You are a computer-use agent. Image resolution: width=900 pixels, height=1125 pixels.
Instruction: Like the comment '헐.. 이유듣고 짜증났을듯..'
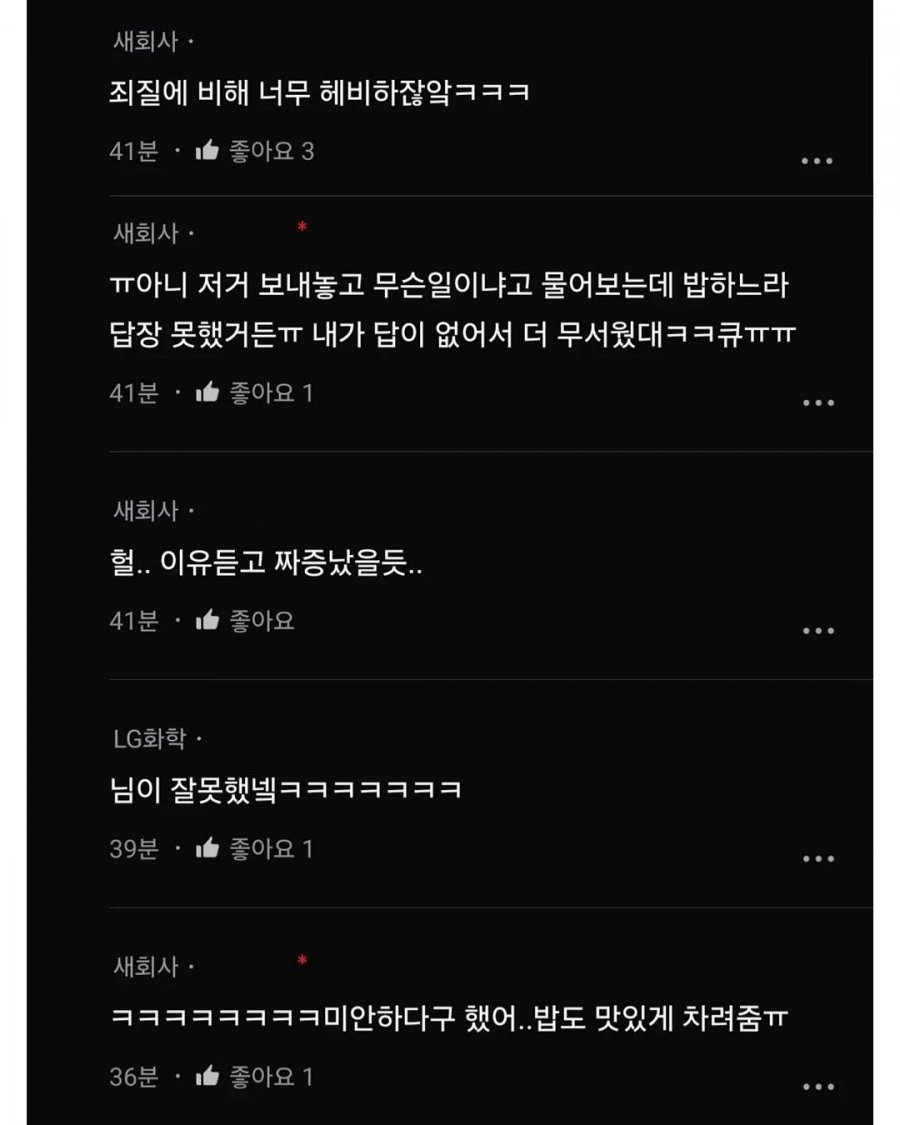[x=208, y=621]
